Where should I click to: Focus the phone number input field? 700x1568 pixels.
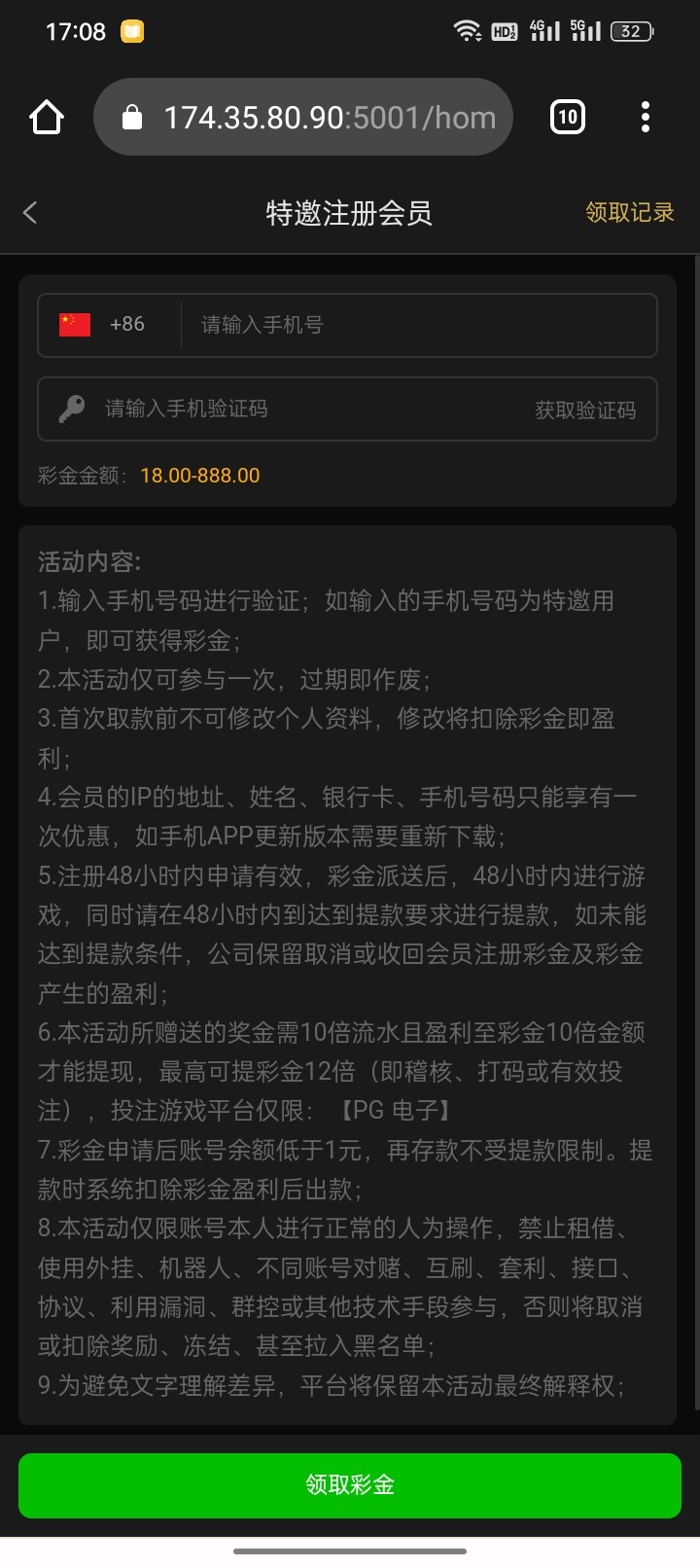(418, 325)
